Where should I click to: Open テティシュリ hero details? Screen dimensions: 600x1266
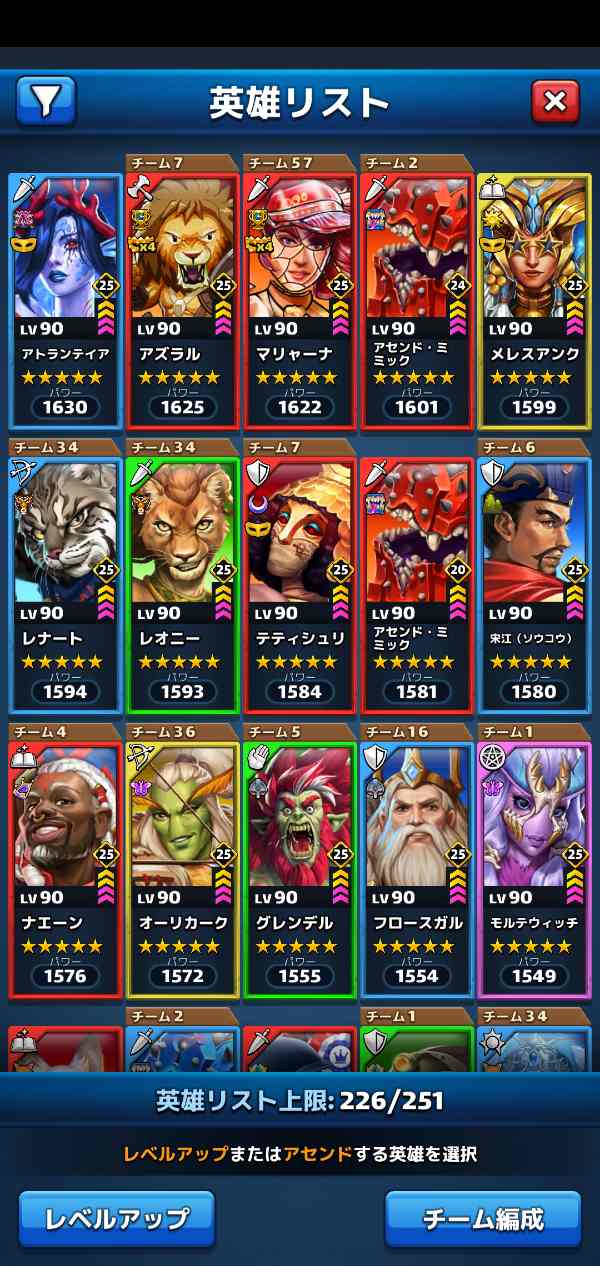pyautogui.click(x=299, y=585)
